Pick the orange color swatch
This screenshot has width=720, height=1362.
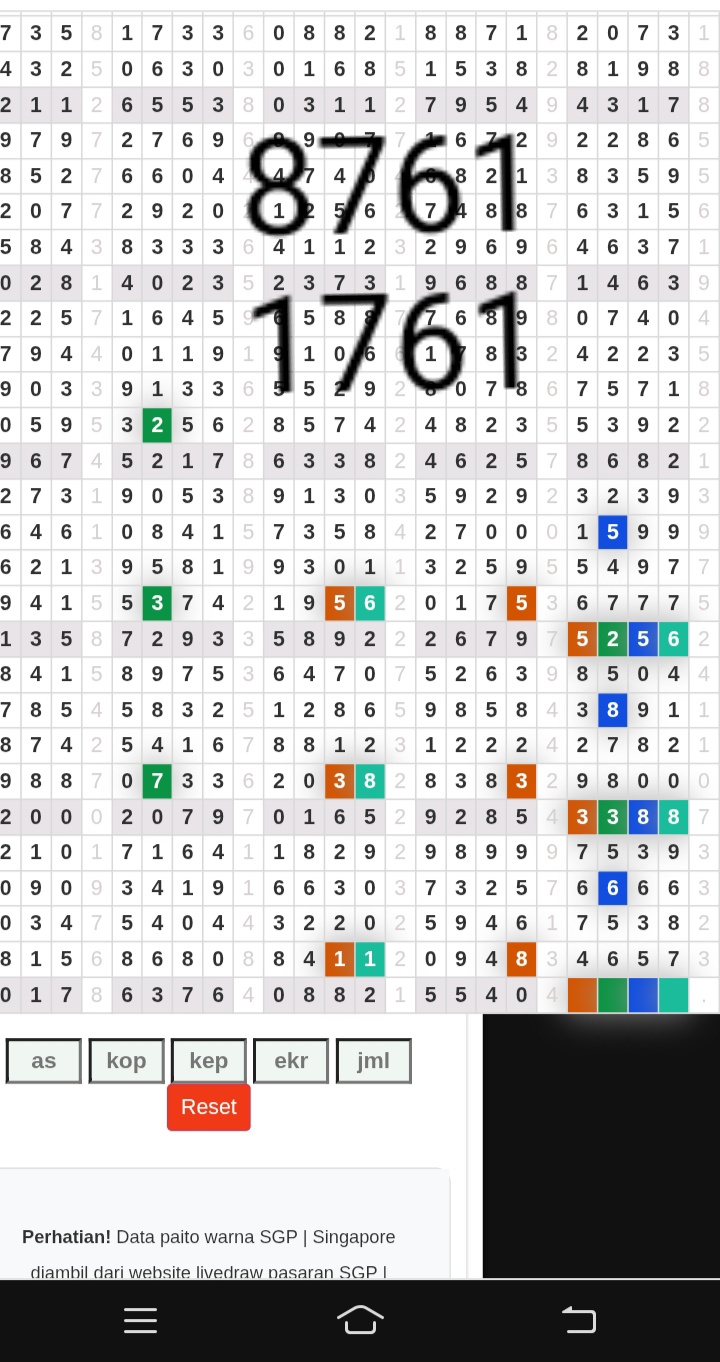[582, 996]
